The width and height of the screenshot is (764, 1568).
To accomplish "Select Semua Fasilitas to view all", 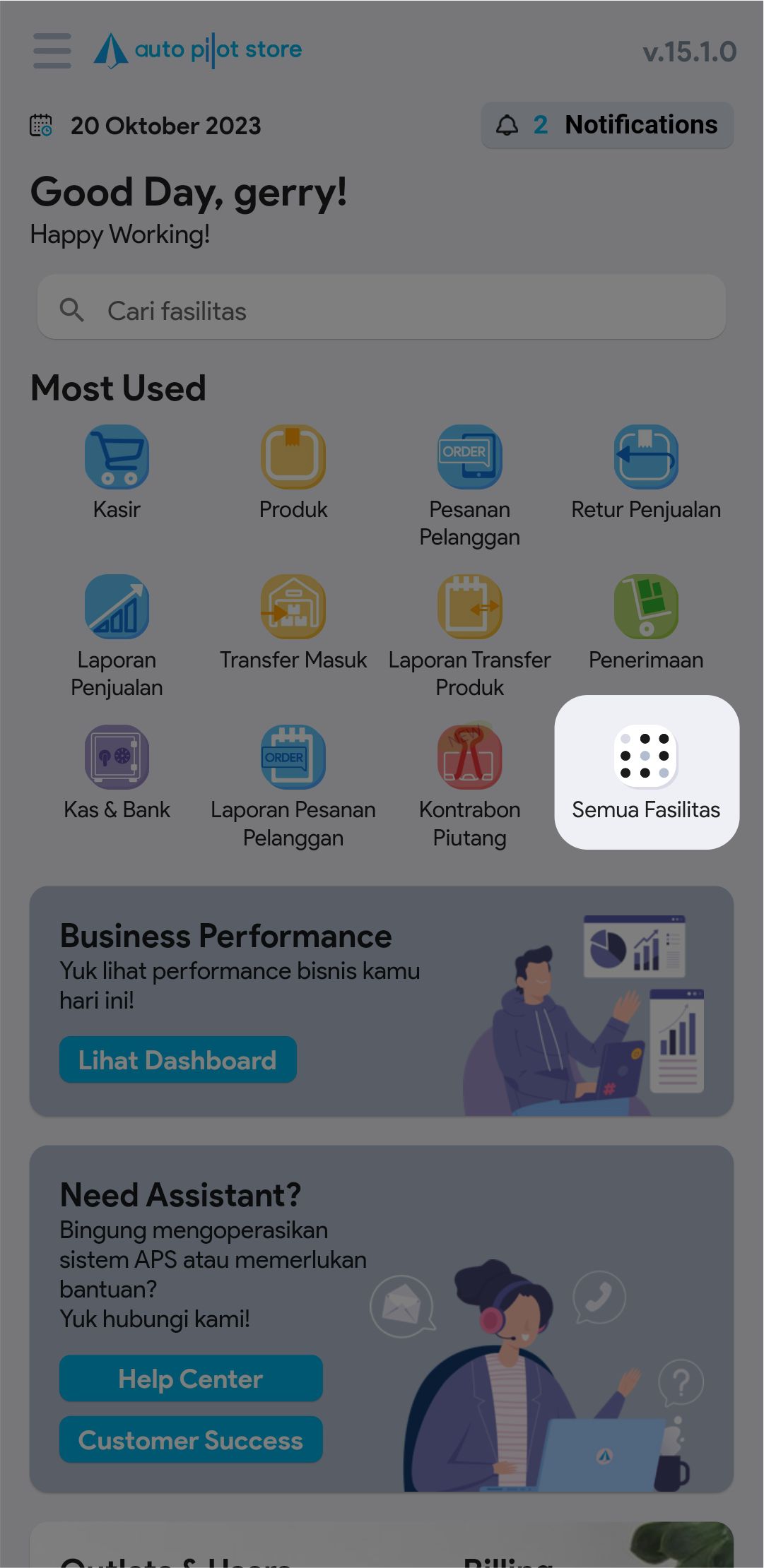I will (646, 771).
